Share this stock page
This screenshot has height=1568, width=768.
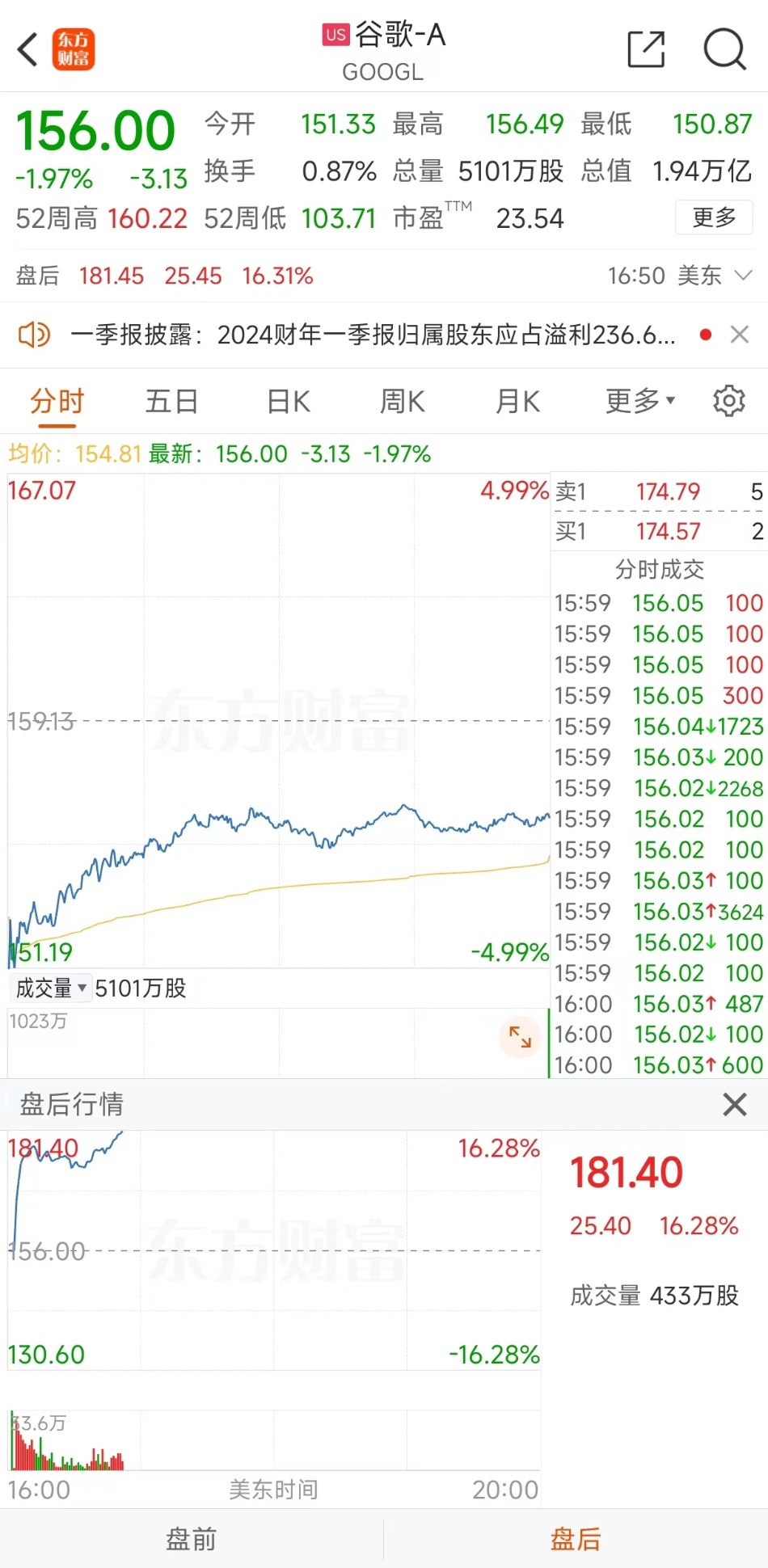(646, 49)
